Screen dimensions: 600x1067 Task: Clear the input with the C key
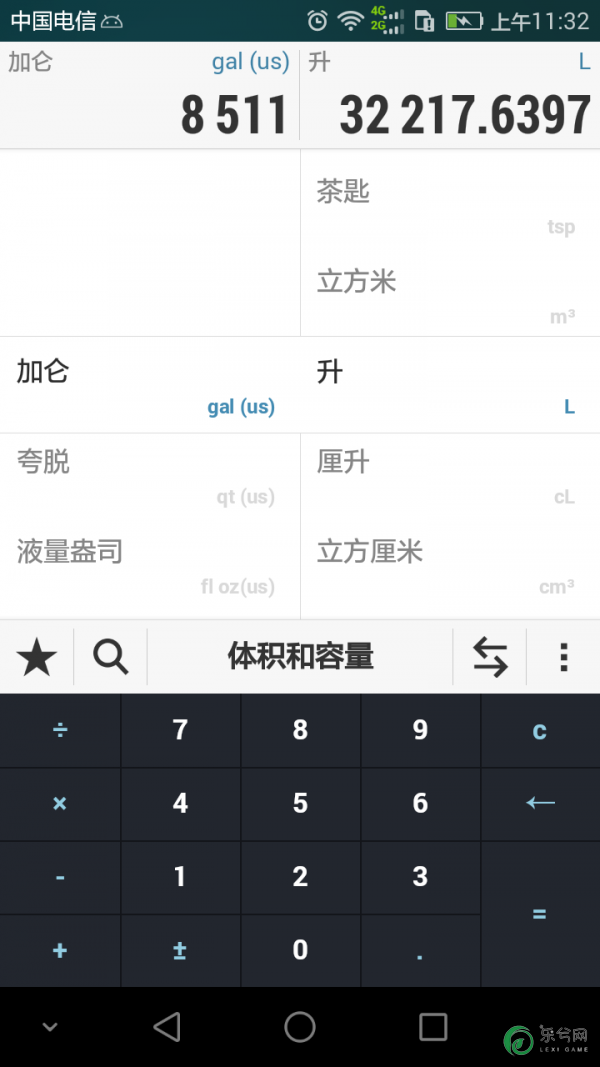point(540,731)
